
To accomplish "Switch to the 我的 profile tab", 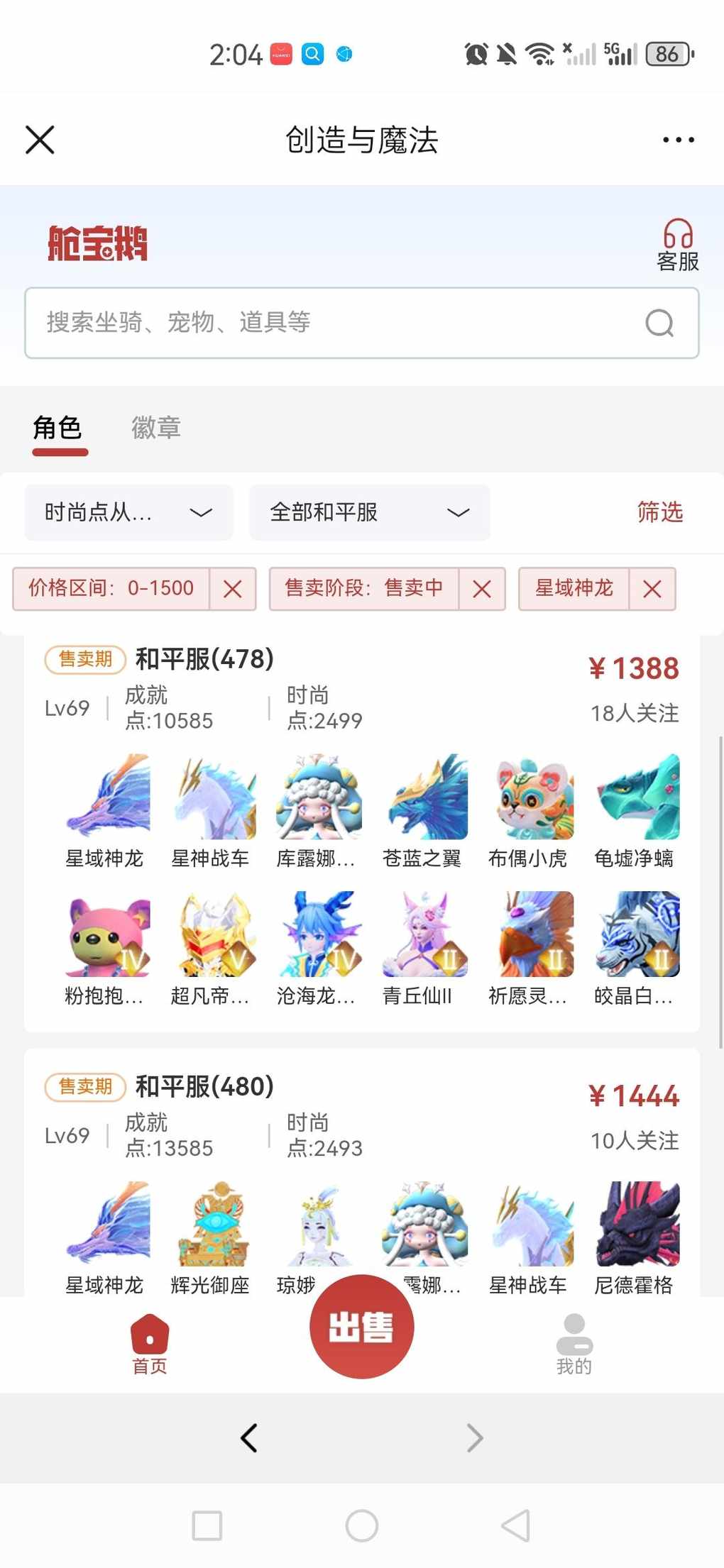I will [x=574, y=1343].
